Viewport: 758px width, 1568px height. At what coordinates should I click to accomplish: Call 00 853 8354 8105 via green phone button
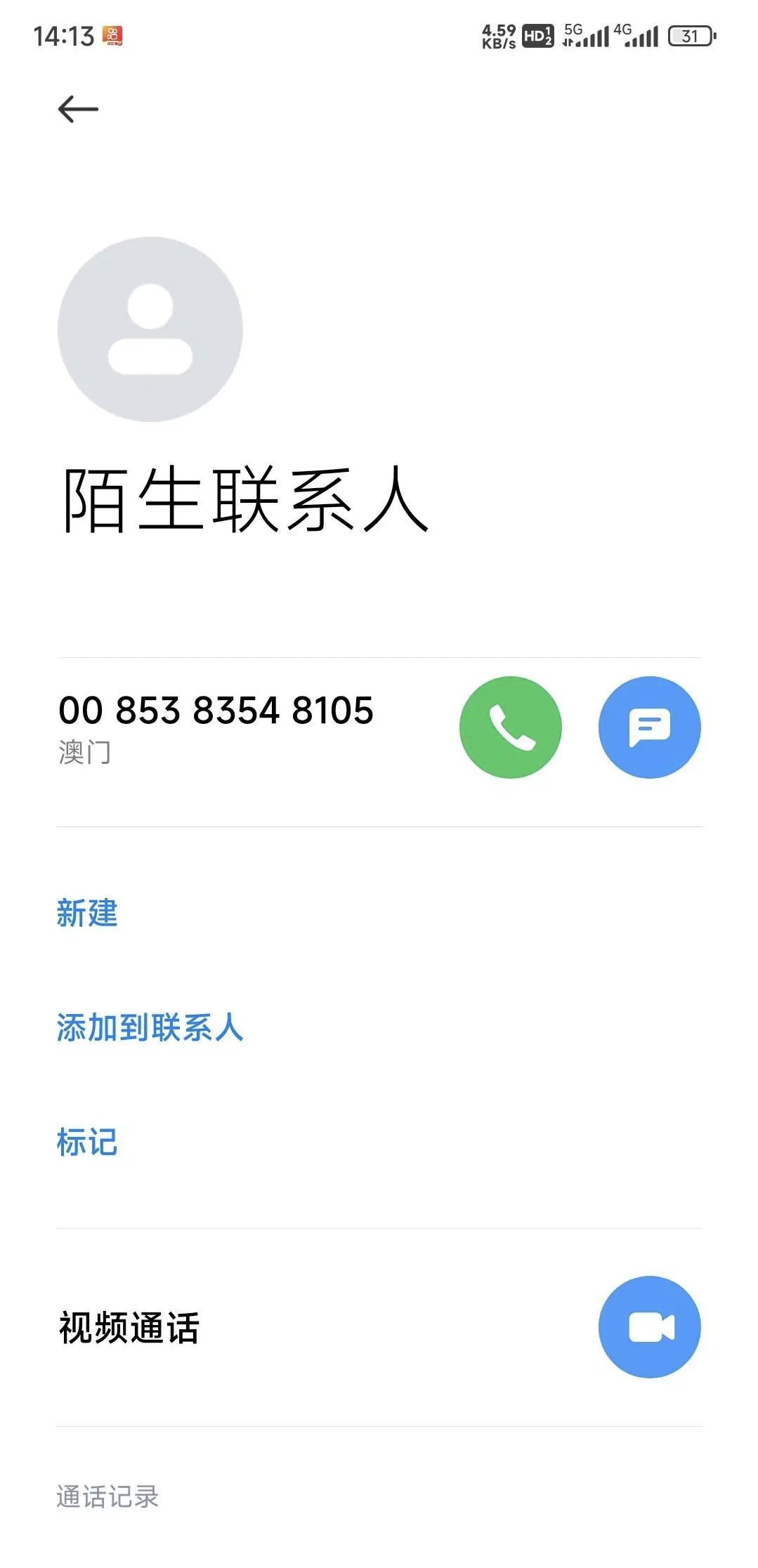510,727
